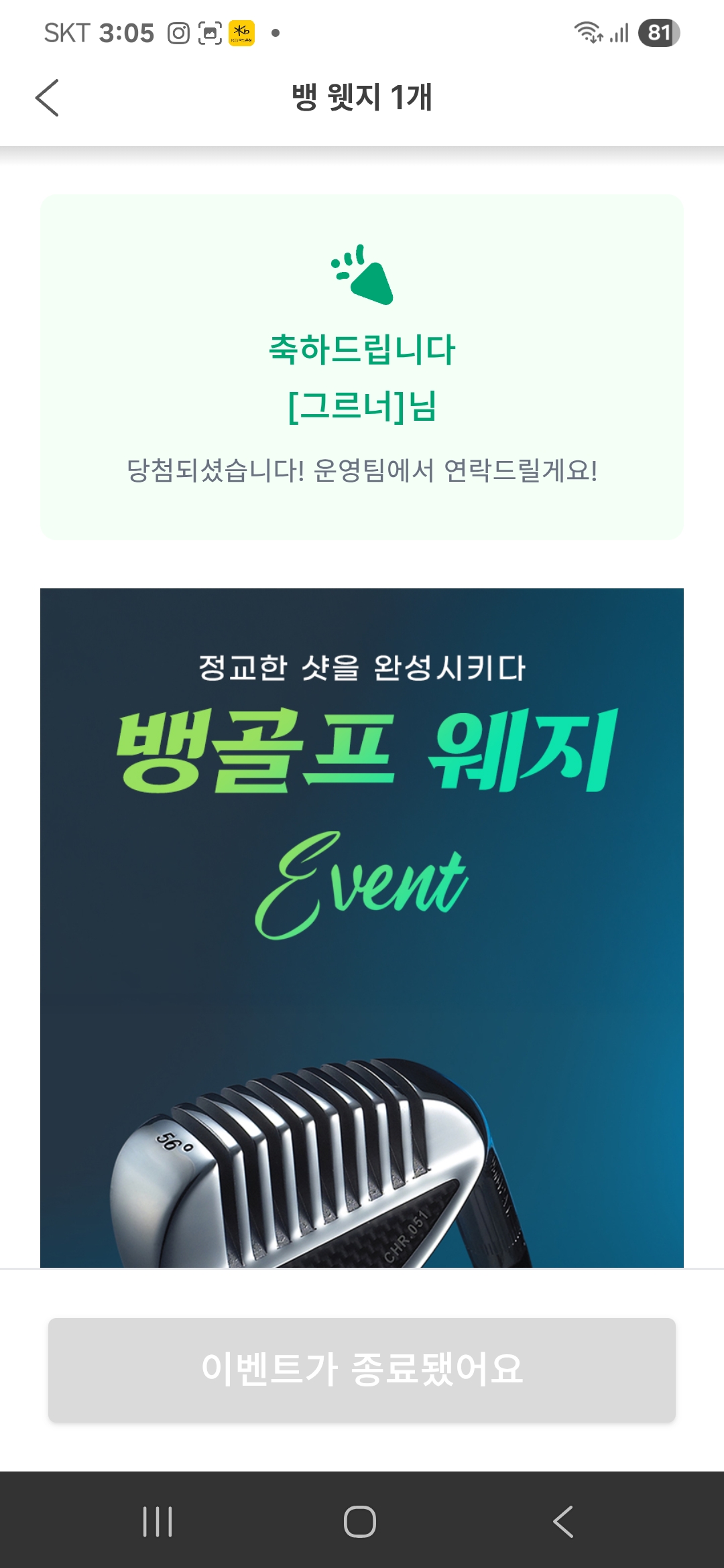Go back using the top-left arrow
Screen dimensions: 724x1568
click(x=48, y=98)
